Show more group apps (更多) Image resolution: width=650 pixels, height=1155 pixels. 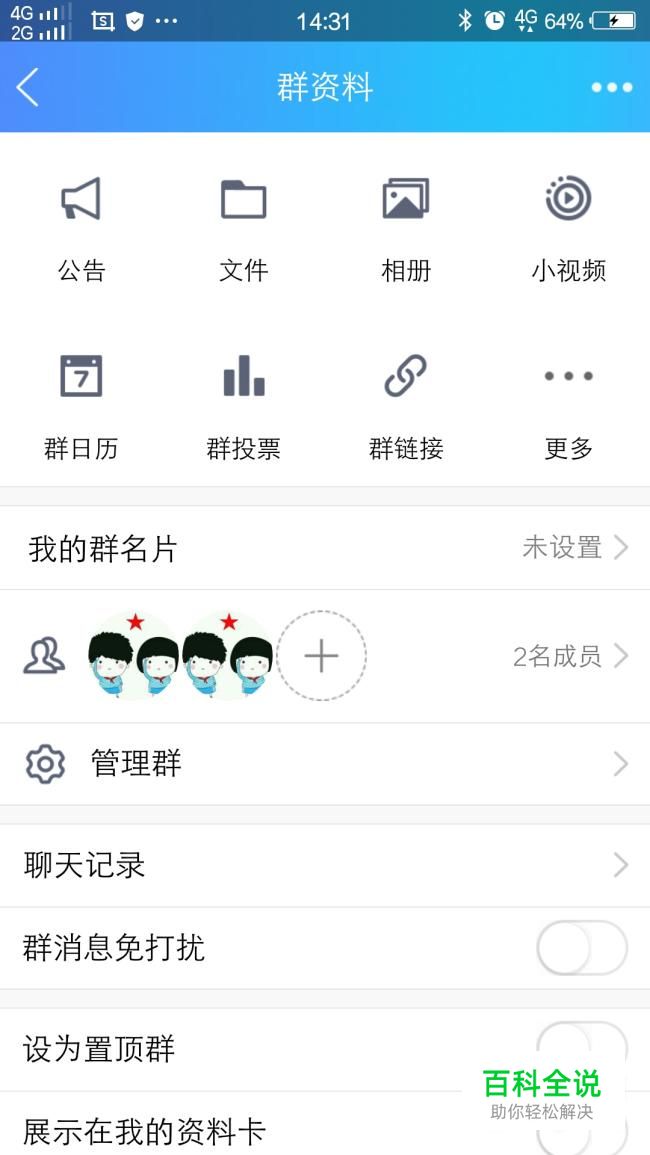tap(568, 405)
